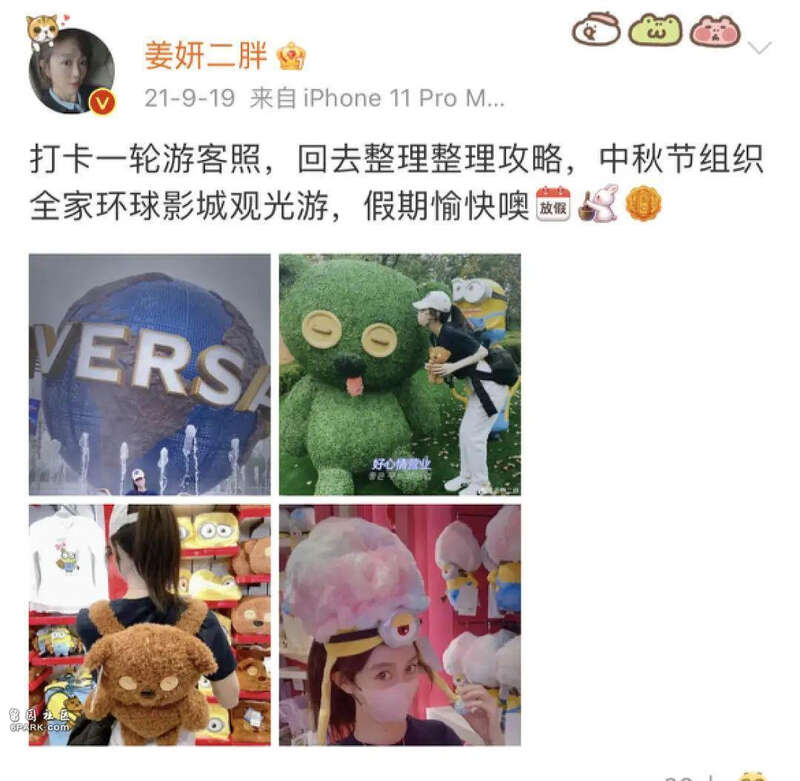Open the Universal globe photo
This screenshot has height=781, width=800.
point(149,374)
